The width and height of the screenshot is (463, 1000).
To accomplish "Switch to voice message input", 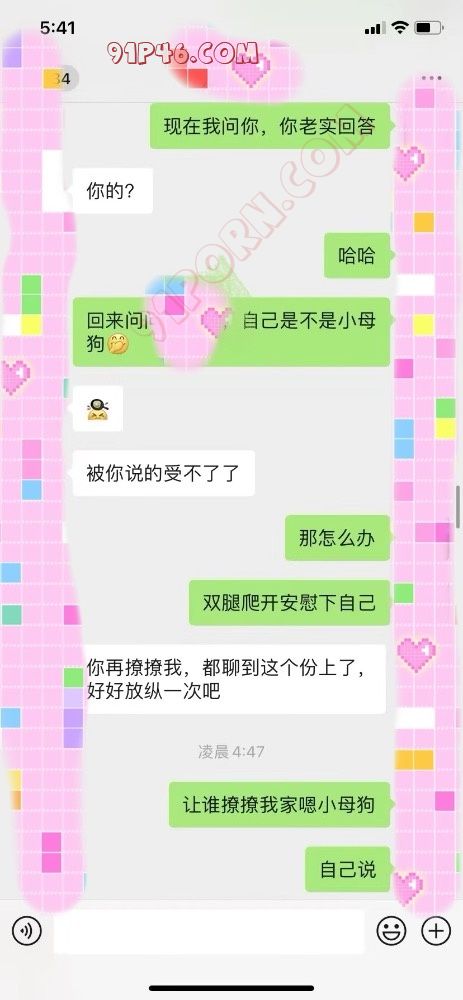I will (26, 931).
